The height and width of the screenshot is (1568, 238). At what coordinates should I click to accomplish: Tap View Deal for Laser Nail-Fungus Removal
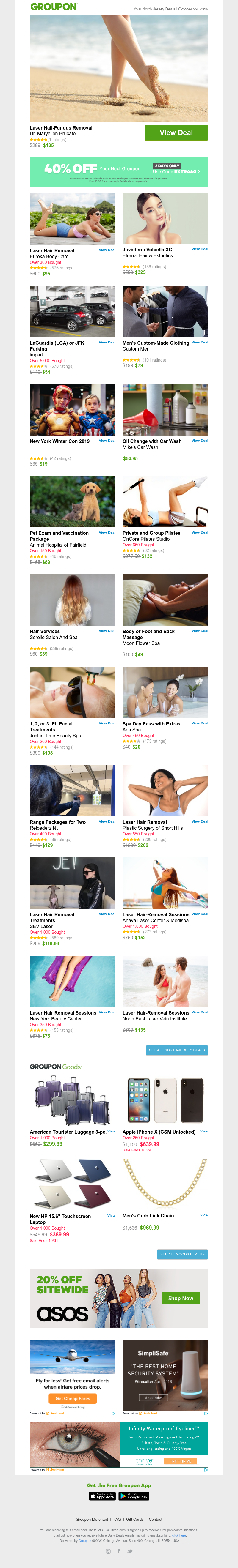(176, 133)
